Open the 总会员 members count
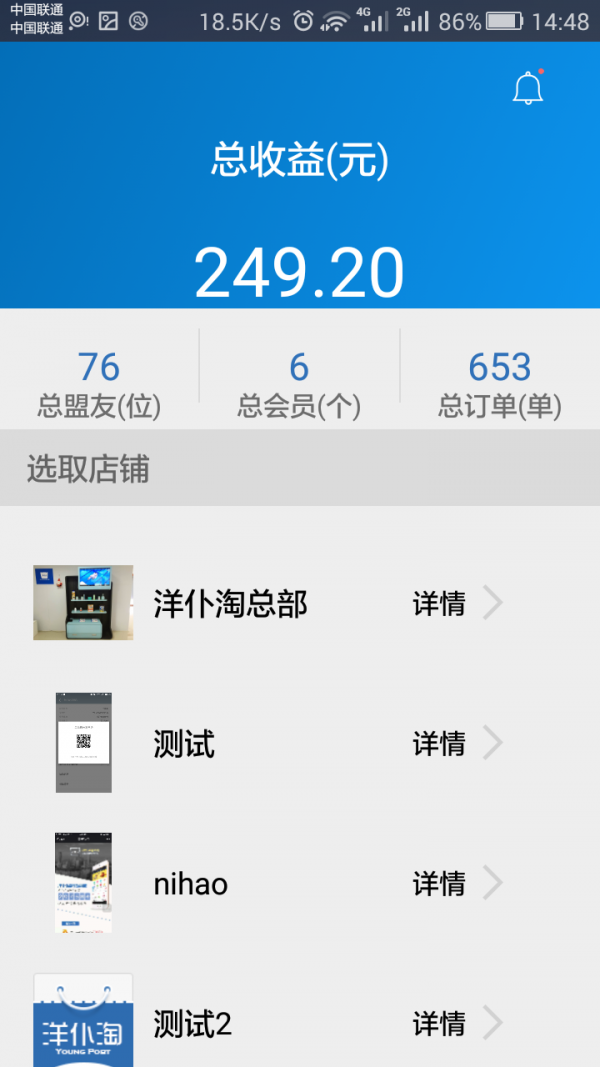 (x=299, y=382)
